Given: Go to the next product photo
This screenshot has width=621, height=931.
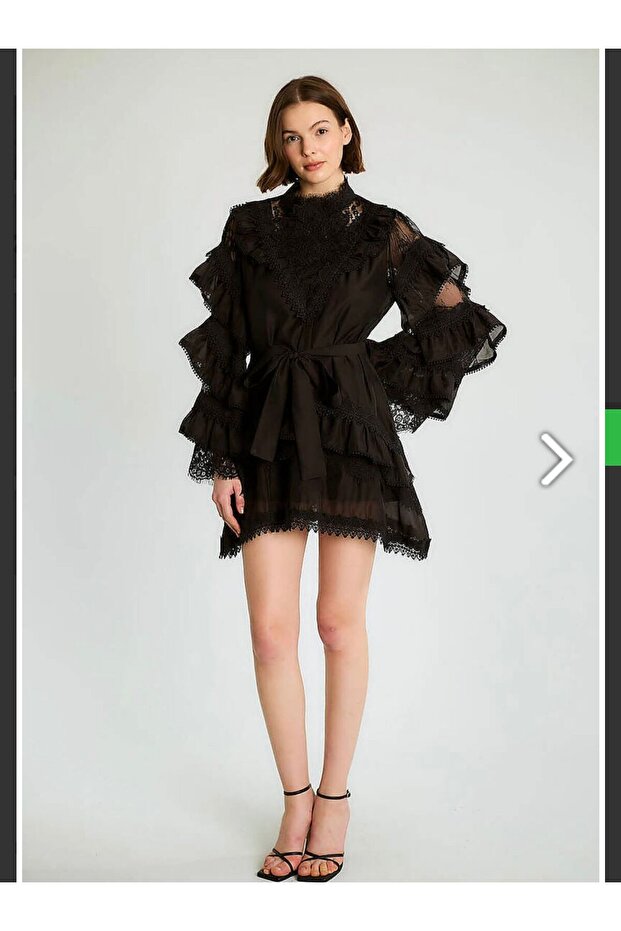Looking at the screenshot, I should coord(555,459).
